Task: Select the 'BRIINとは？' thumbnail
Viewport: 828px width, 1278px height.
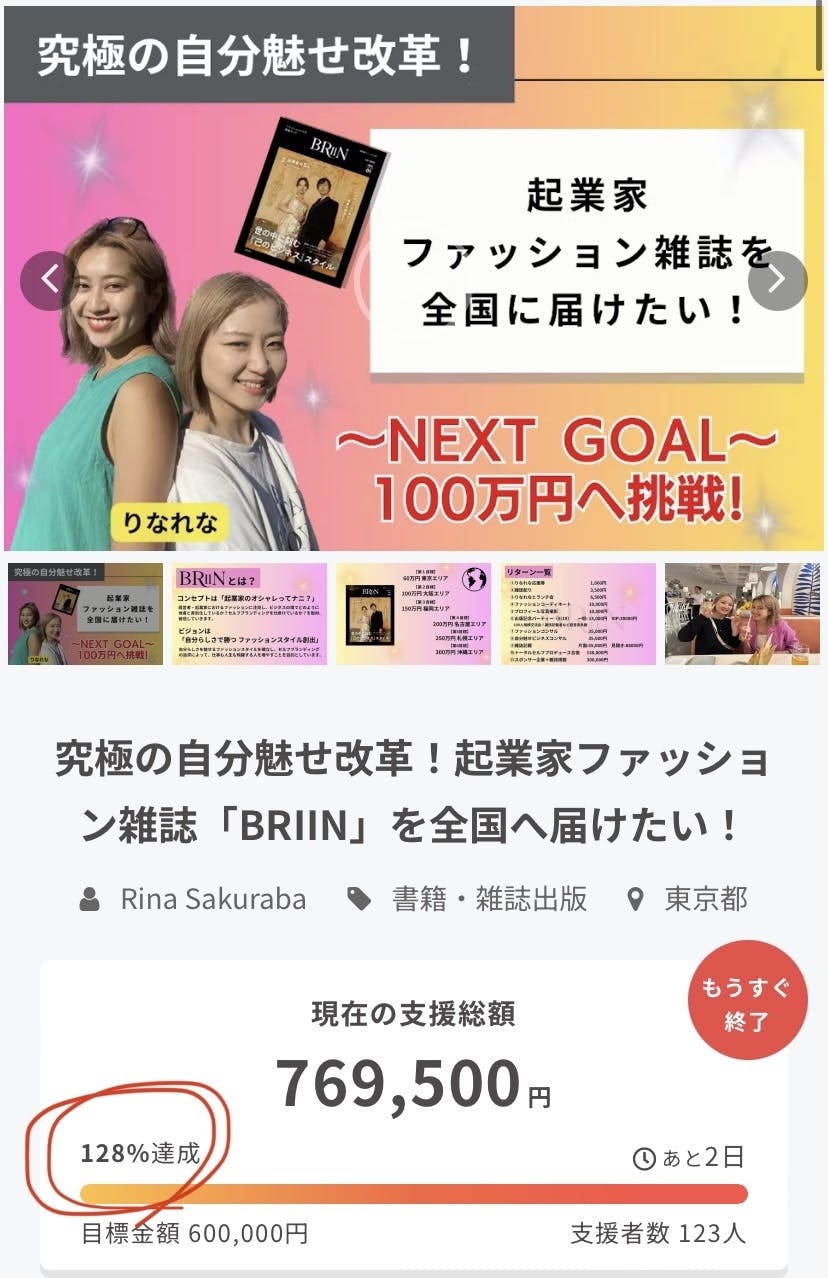Action: (249, 613)
